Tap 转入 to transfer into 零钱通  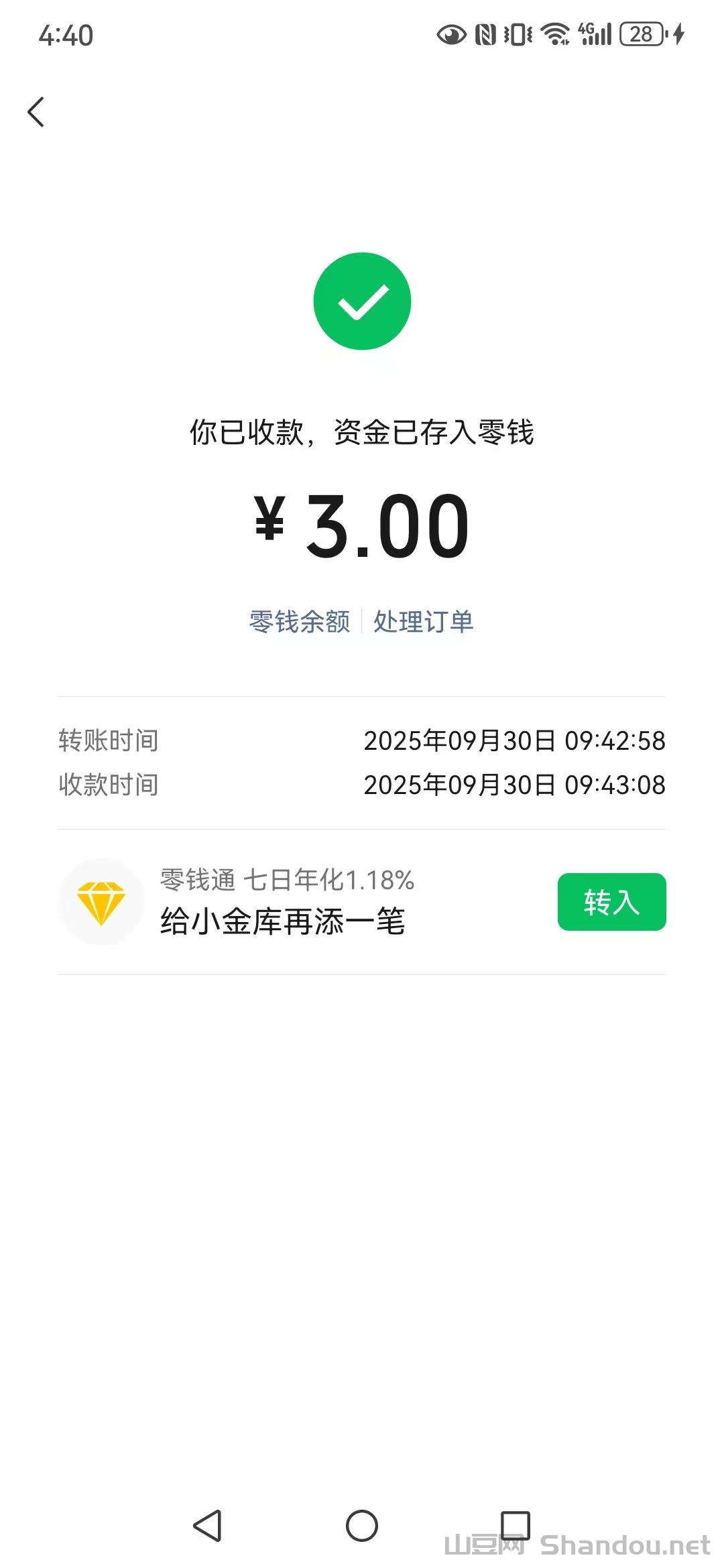(611, 902)
